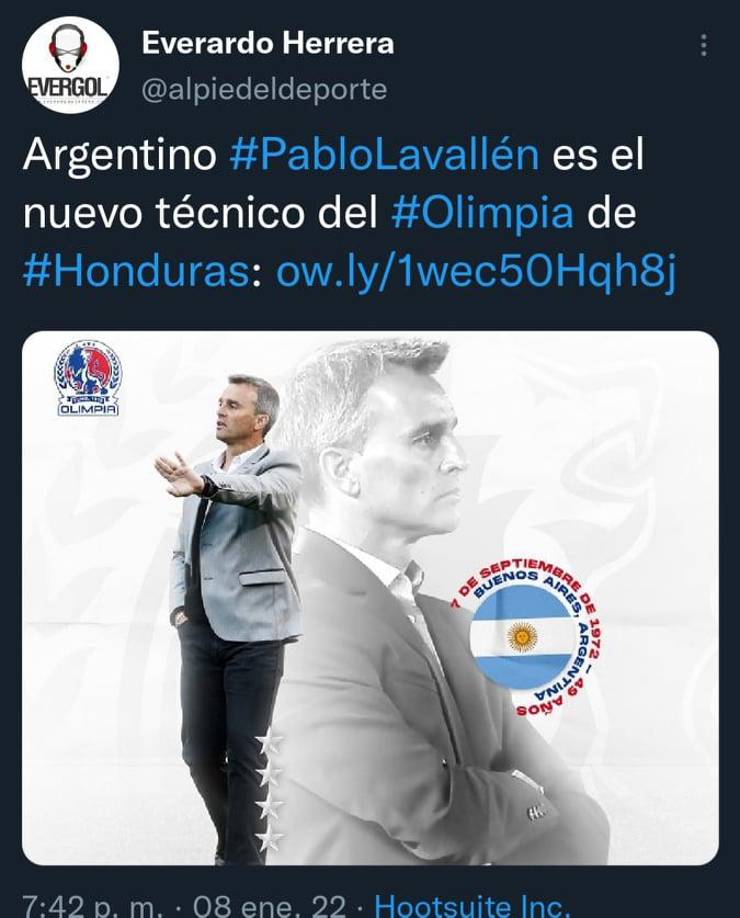Open the #PabloLavallén hashtag
Viewport: 740px width, 918px height.
384,155
